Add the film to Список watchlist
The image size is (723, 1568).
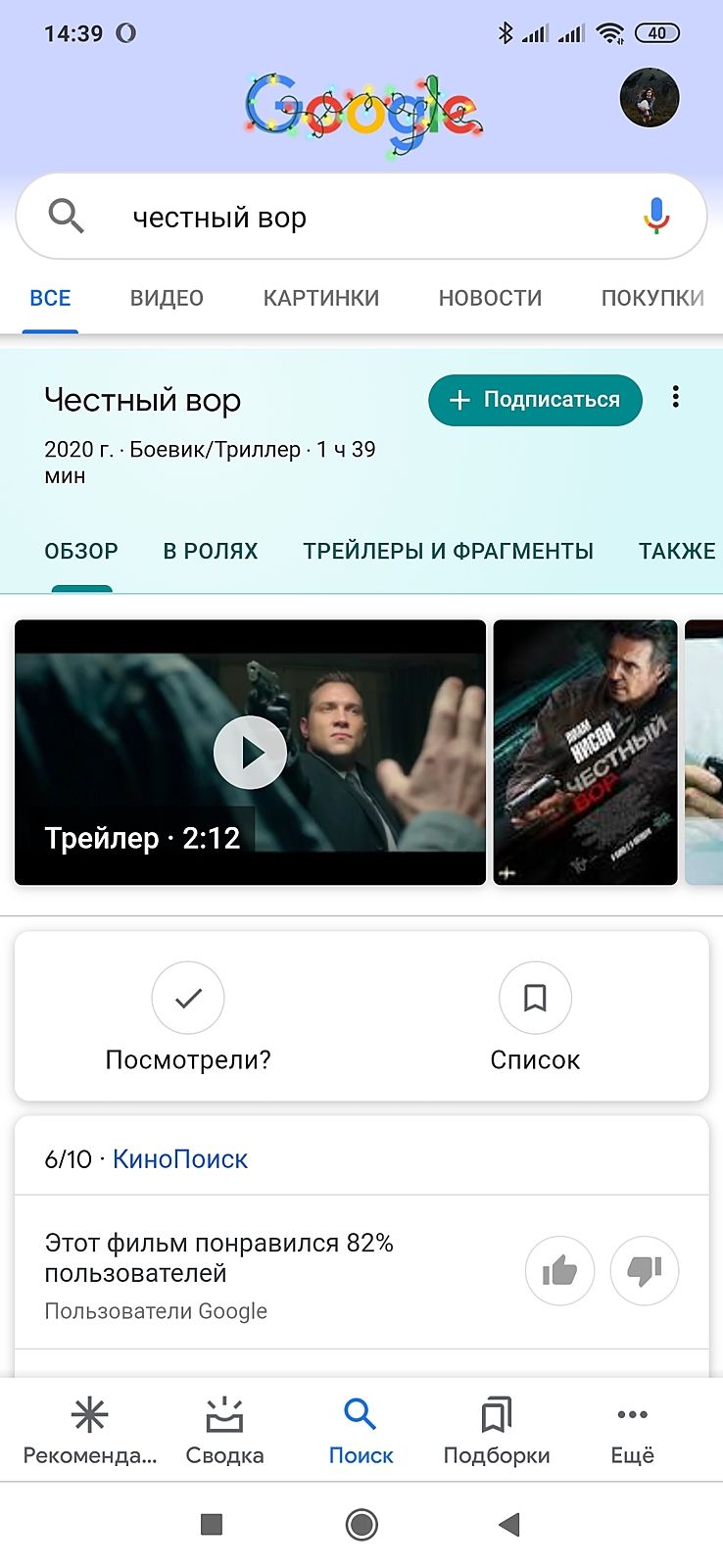click(x=535, y=1000)
